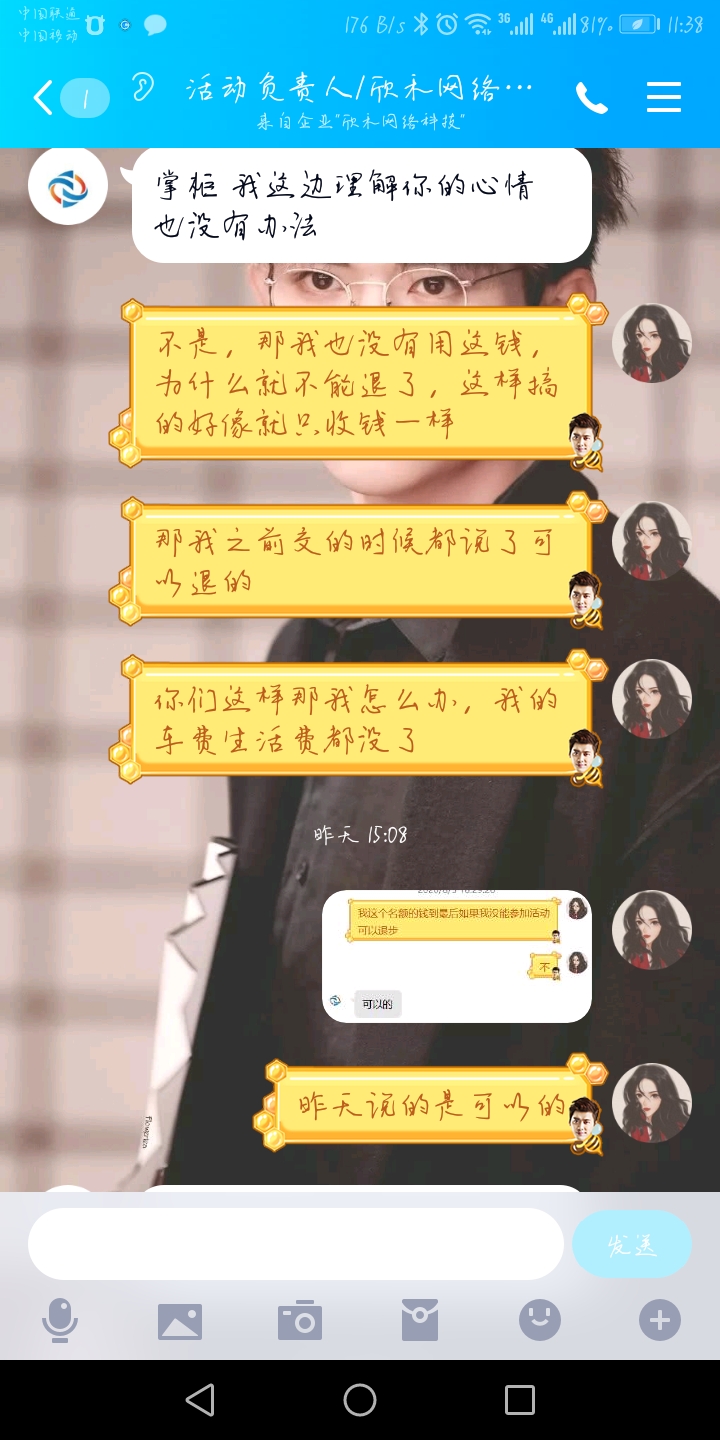720x1440 pixels.
Task: Open my avatar beside 昨天说的是可以的
Action: (651, 1103)
